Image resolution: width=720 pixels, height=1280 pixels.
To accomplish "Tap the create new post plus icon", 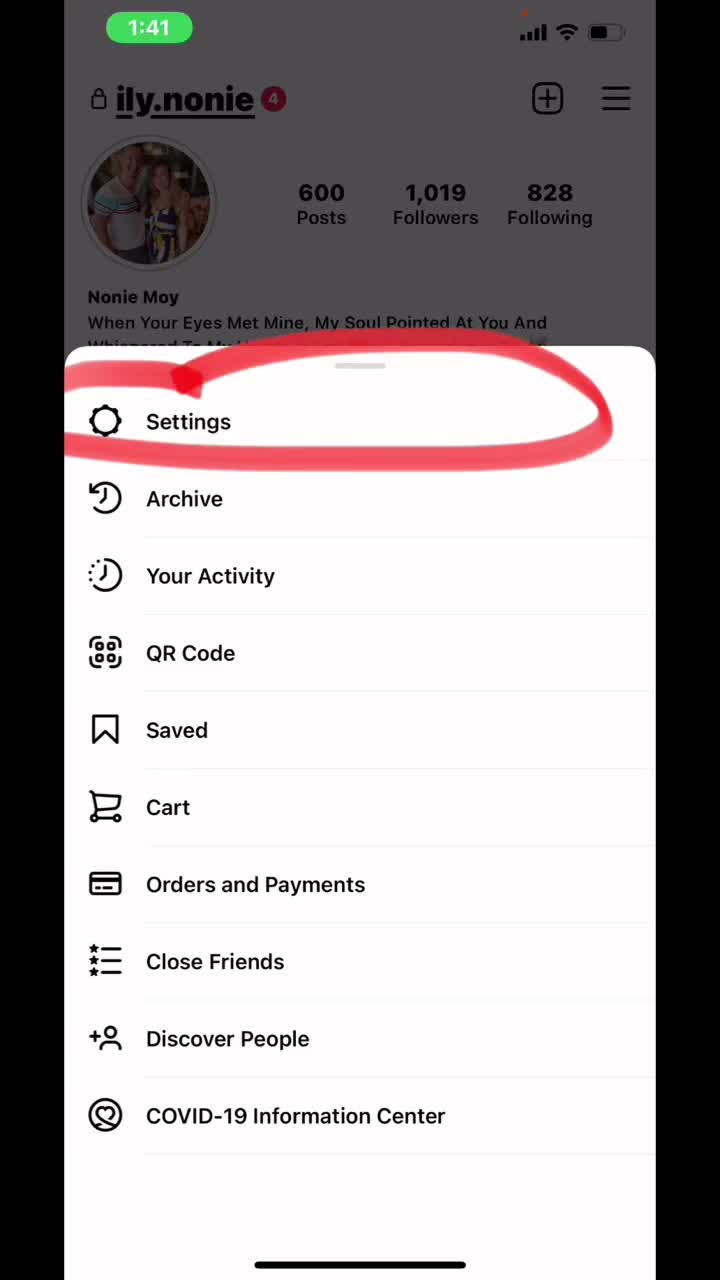I will coord(547,99).
